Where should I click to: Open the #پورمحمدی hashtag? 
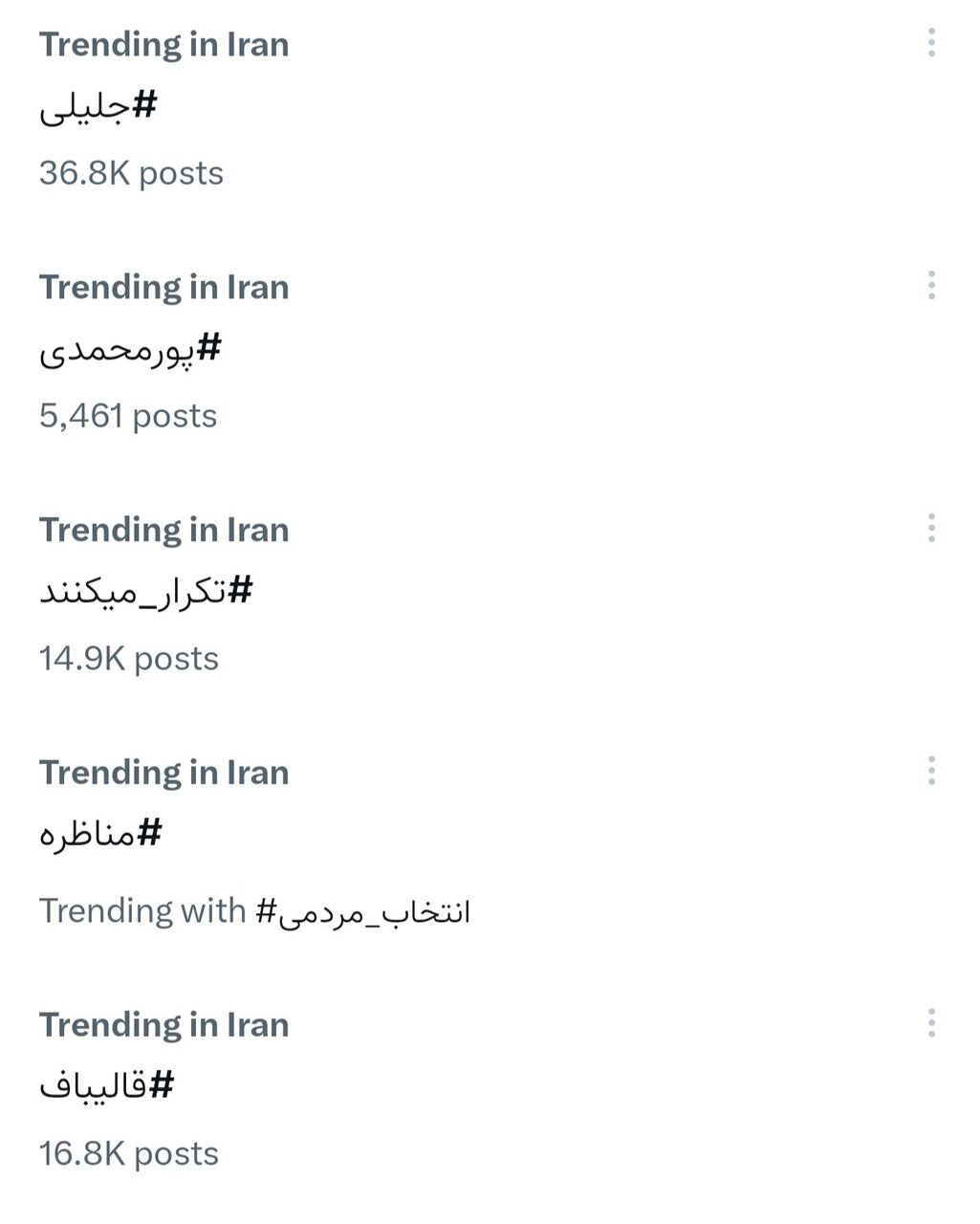[x=134, y=350]
